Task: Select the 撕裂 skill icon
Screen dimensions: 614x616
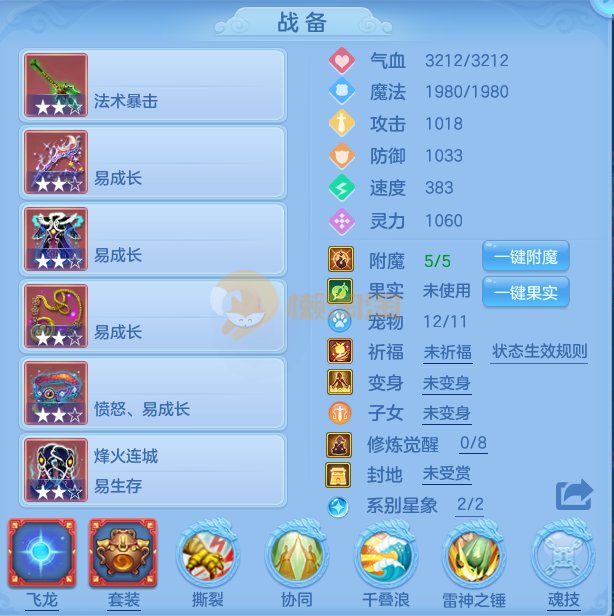Action: tap(207, 556)
